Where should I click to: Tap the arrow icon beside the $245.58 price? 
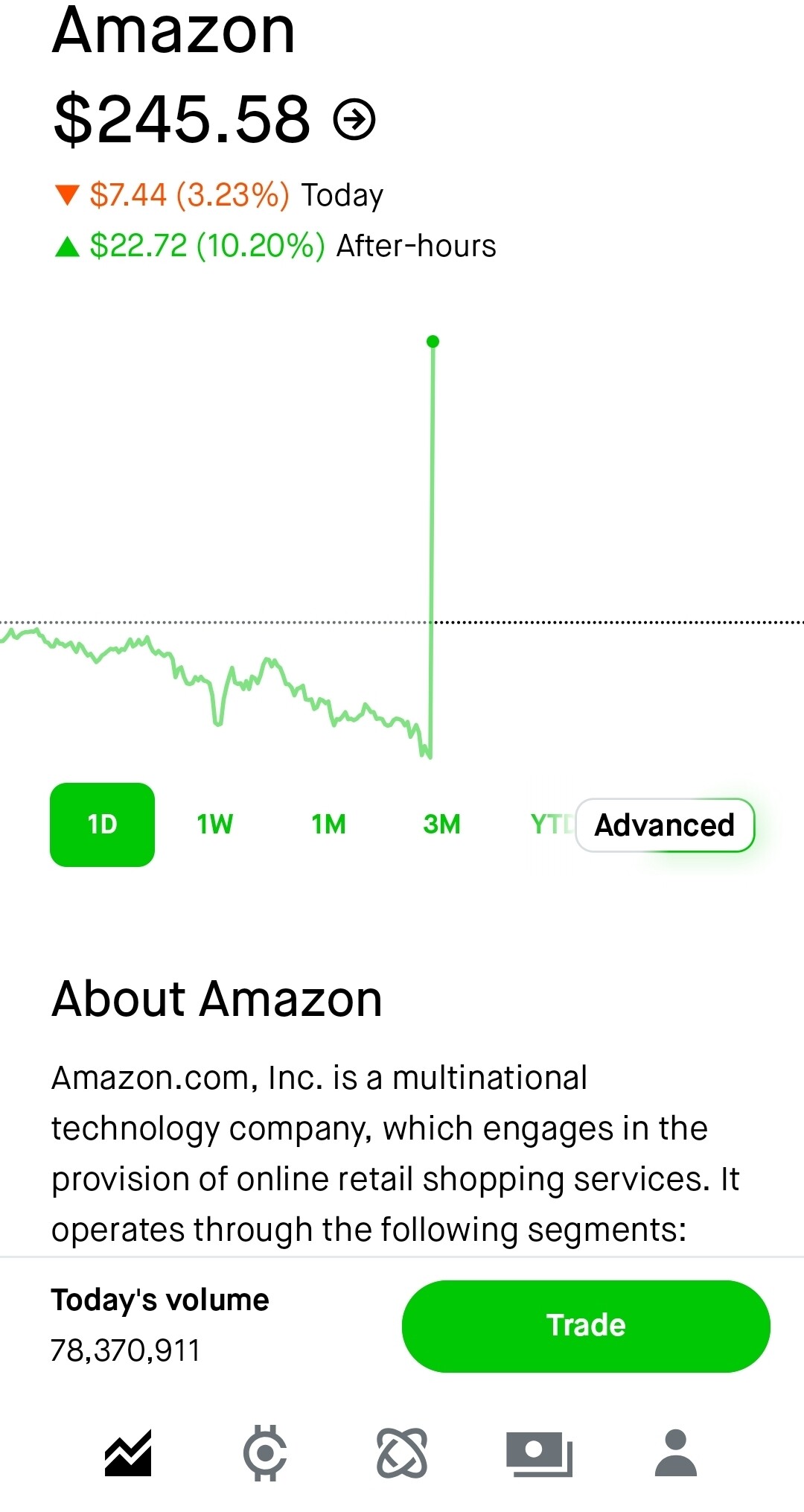pos(354,120)
